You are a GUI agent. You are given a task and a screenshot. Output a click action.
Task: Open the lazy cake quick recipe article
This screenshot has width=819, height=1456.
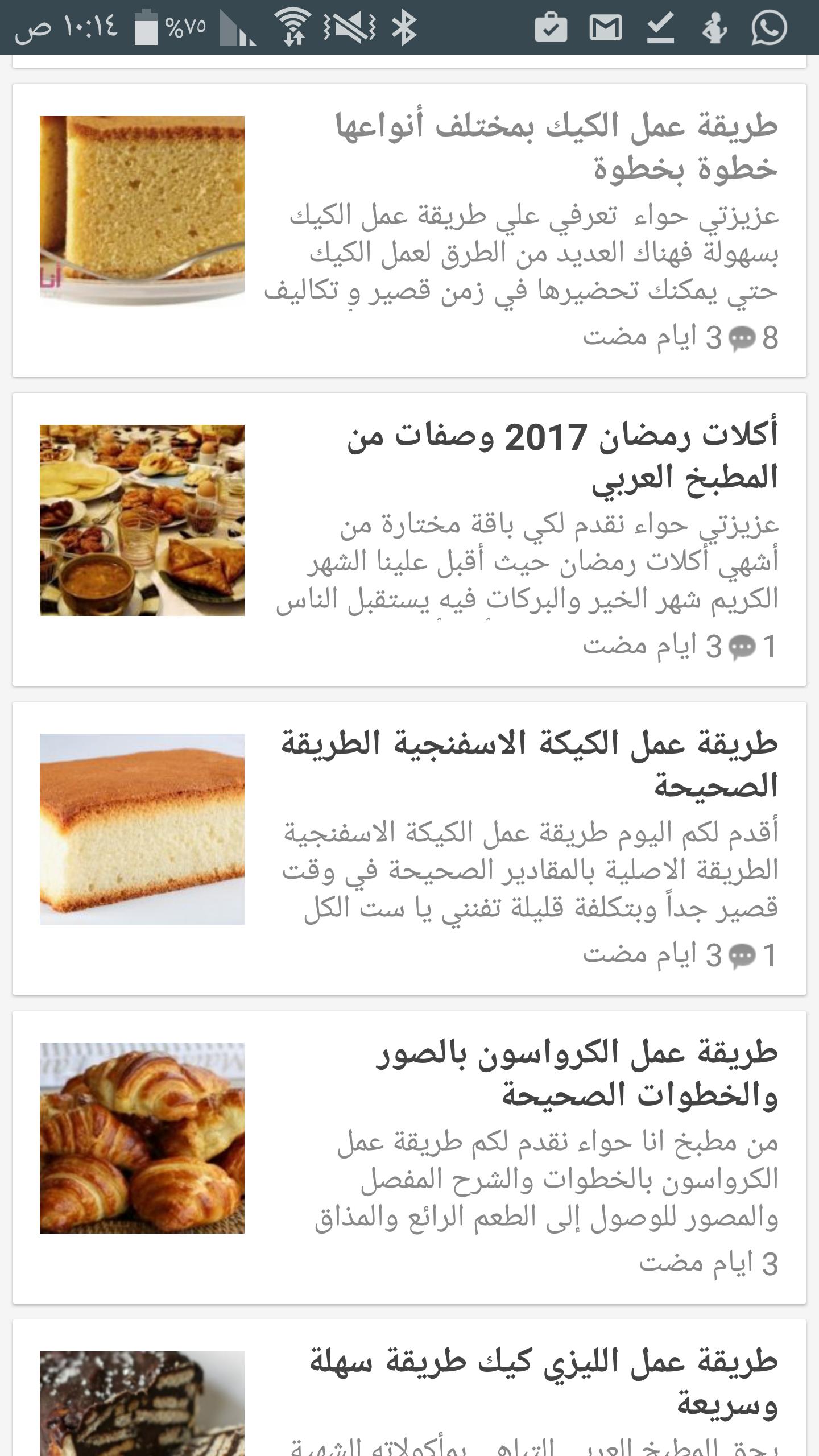pyautogui.click(x=544, y=1382)
